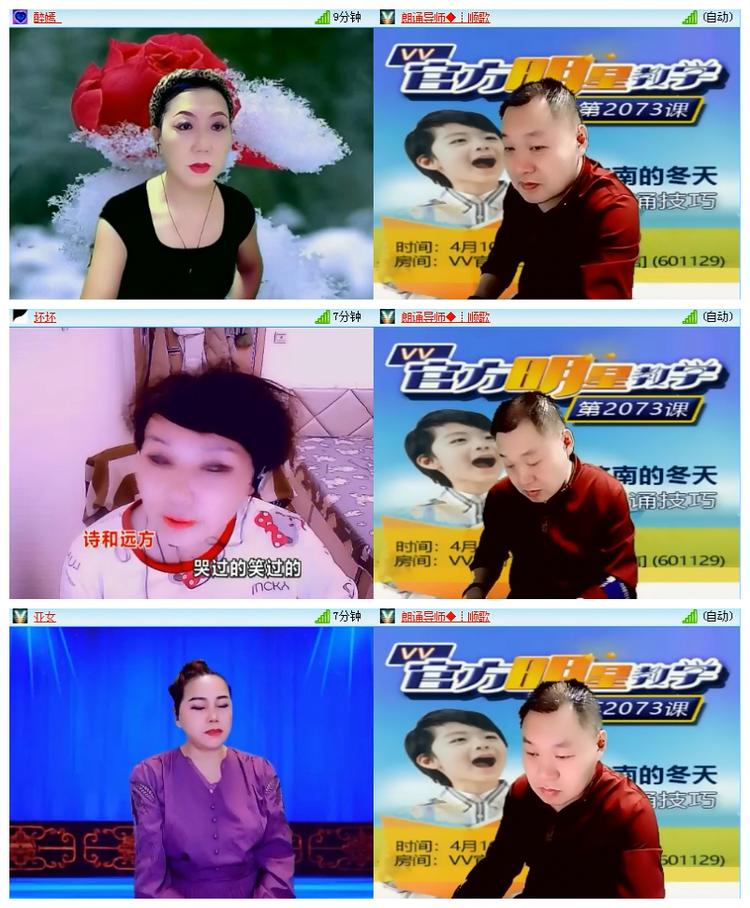Click the green signal bars on the middle-right pane
Viewport: 750px width, 908px height.
pyautogui.click(x=688, y=317)
